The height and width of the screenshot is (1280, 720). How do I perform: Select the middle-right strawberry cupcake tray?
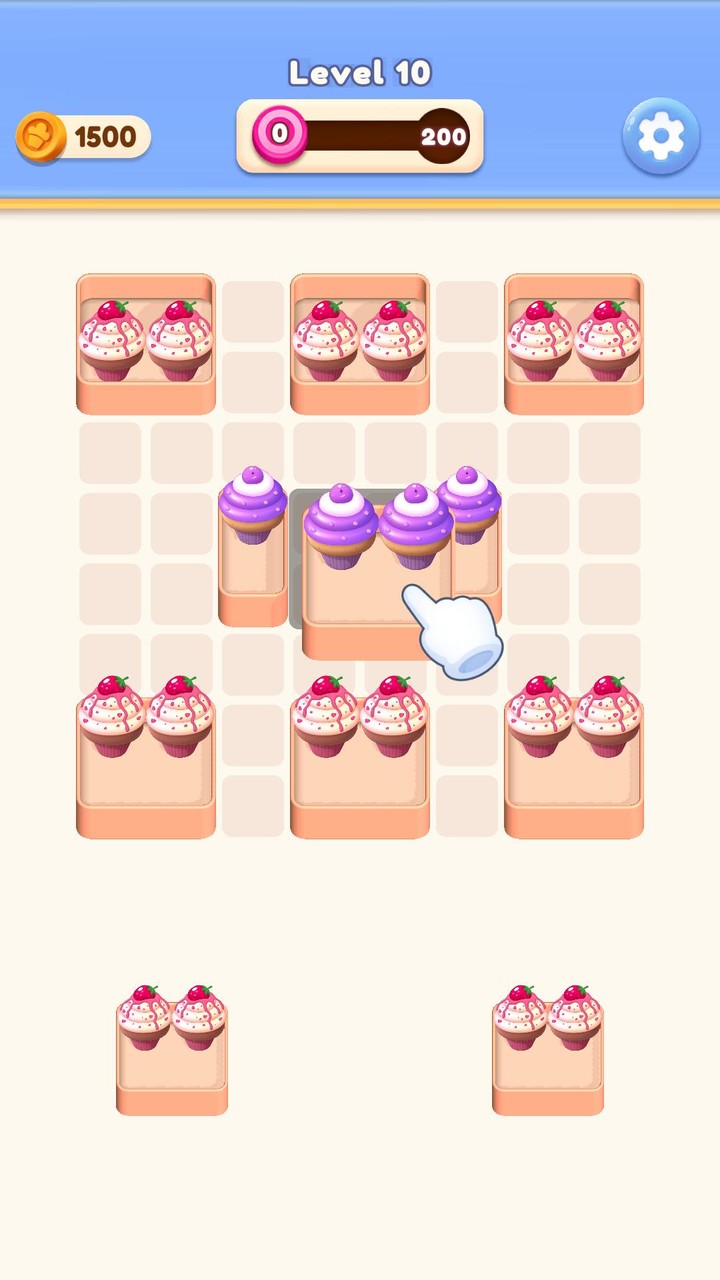(575, 745)
